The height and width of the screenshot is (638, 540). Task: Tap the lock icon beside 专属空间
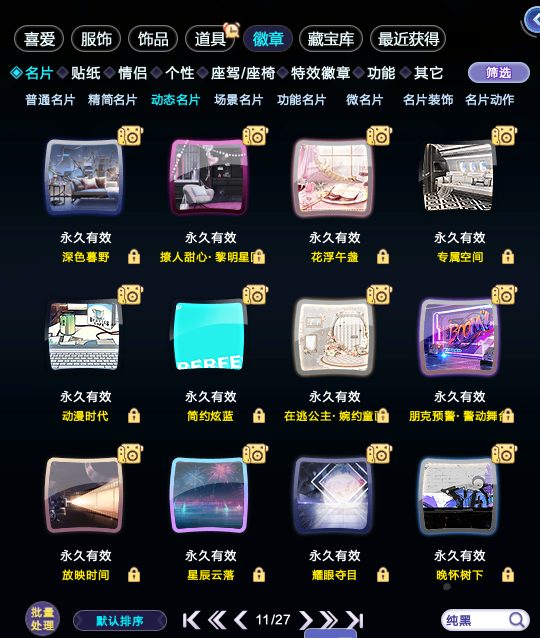tap(507, 257)
